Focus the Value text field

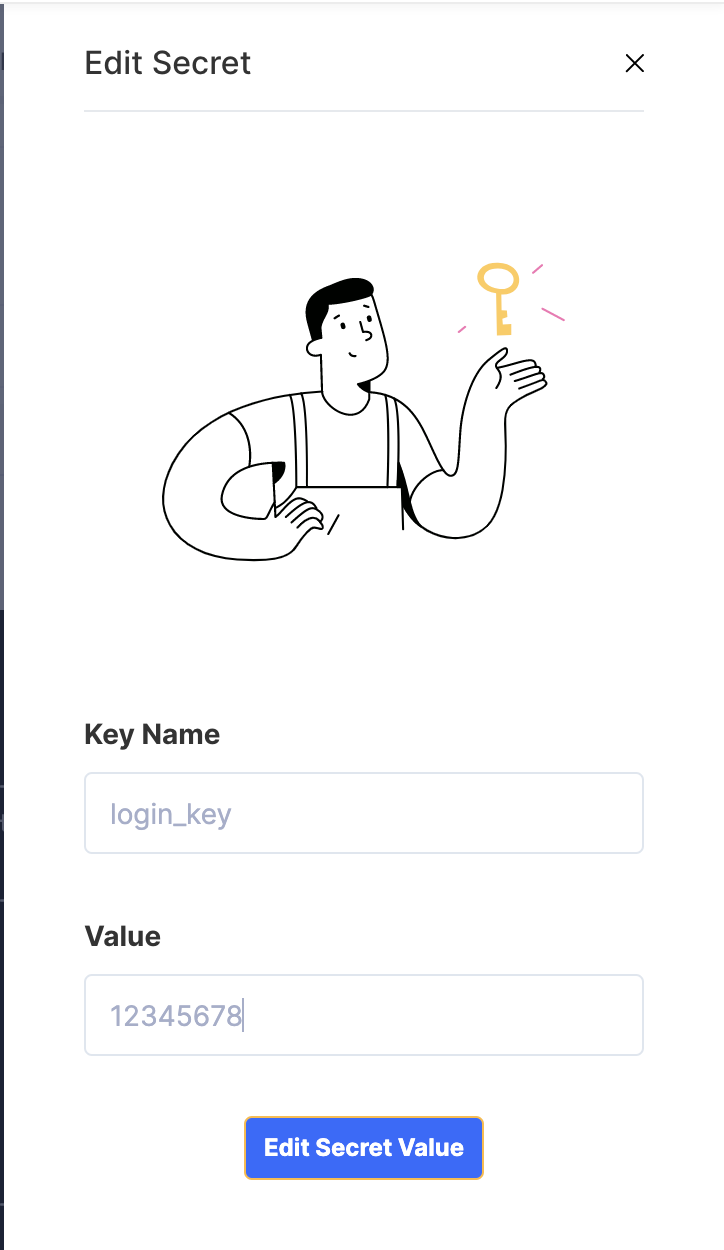click(x=363, y=1015)
